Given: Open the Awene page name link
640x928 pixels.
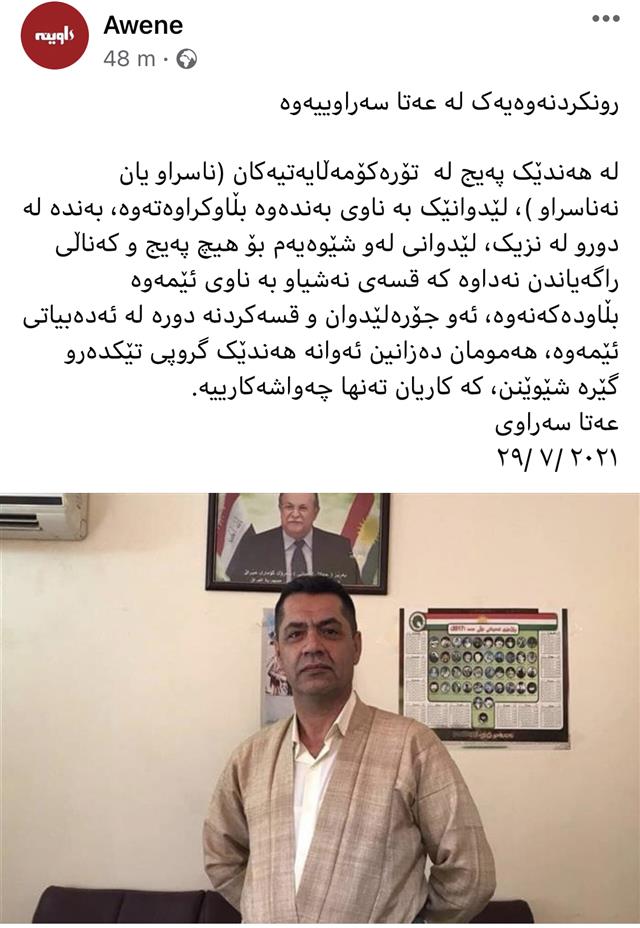Looking at the screenshot, I should (x=142, y=24).
